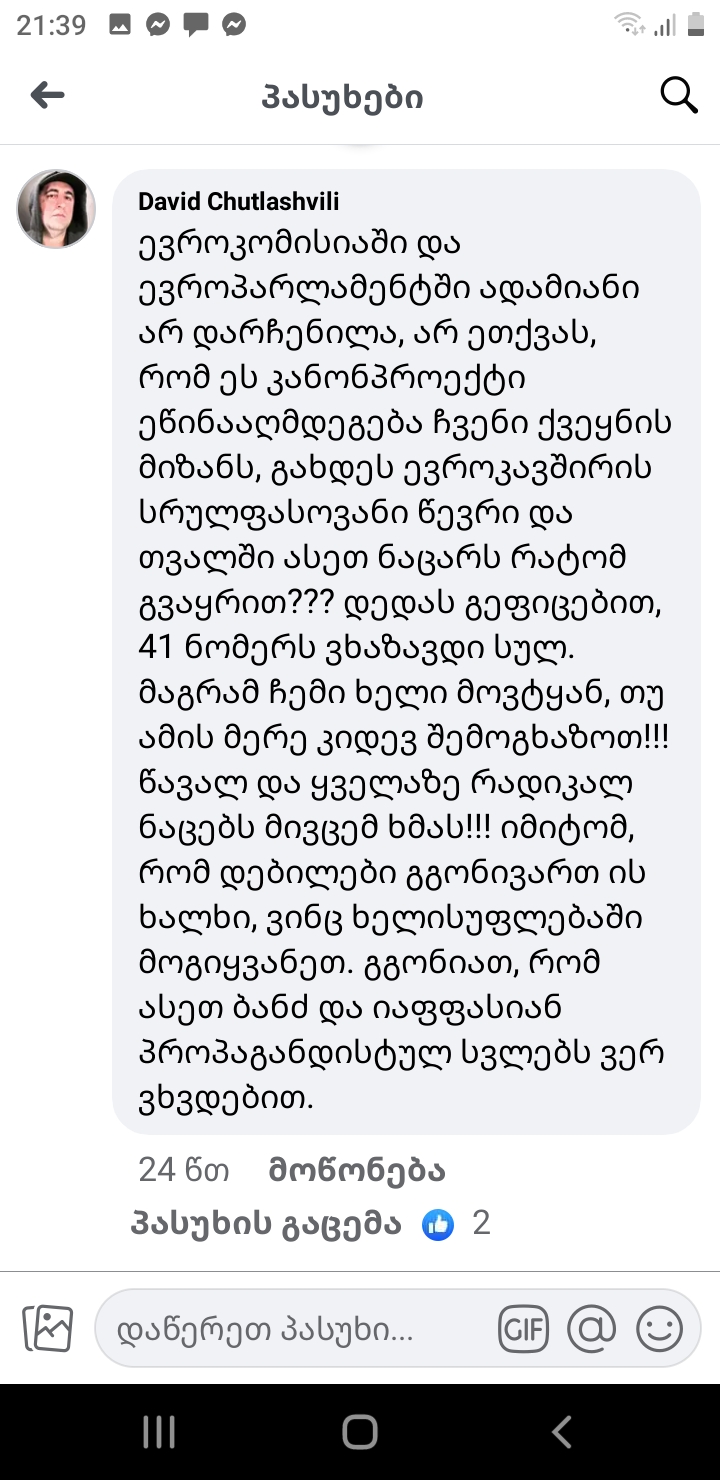Viewport: 720px width, 1480px height.
Task: Go back using the top arrow
Action: 47,96
